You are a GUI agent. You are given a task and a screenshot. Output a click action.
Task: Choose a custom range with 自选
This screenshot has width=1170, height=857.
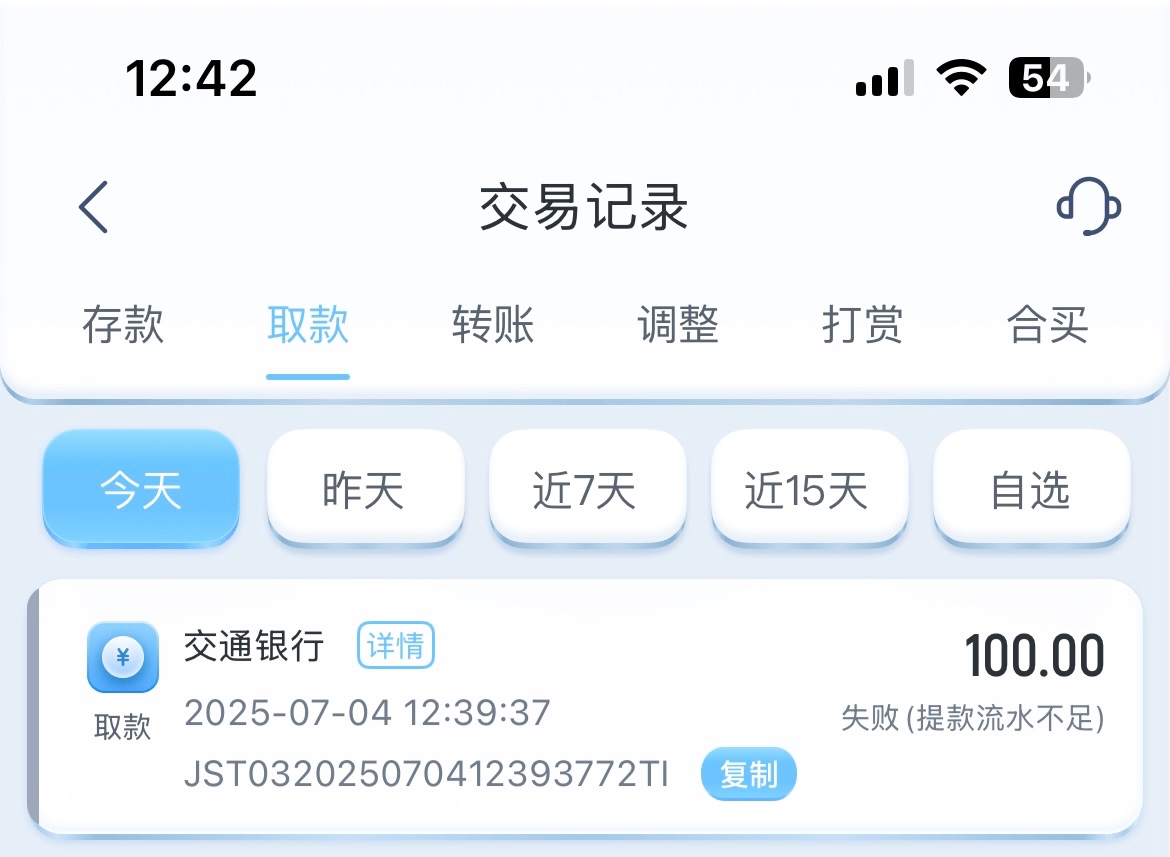click(x=1031, y=490)
